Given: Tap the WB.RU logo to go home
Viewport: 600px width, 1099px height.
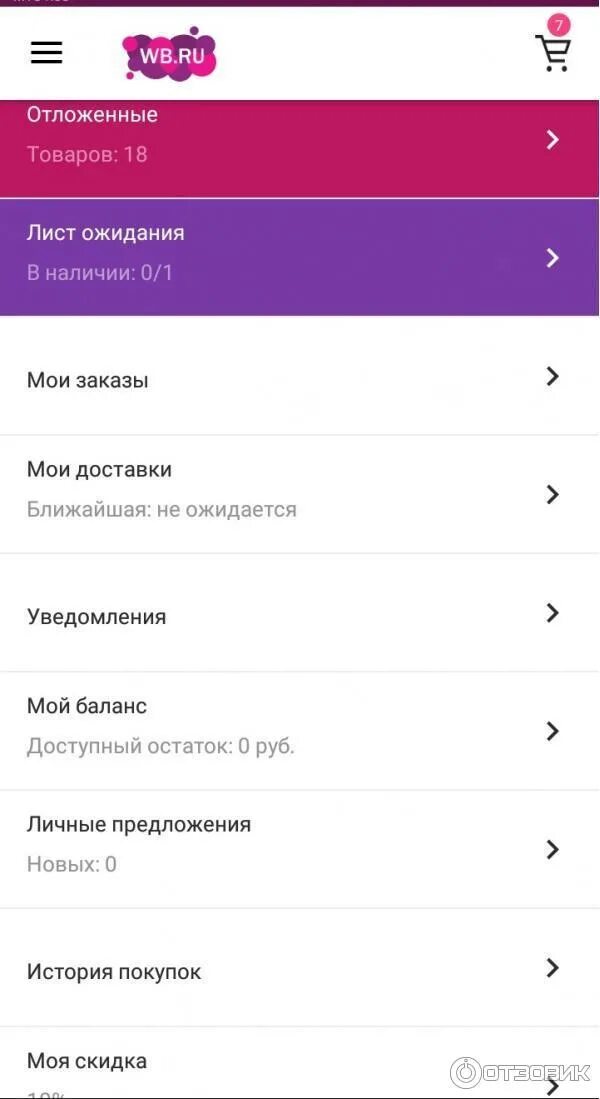Looking at the screenshot, I should click(169, 54).
